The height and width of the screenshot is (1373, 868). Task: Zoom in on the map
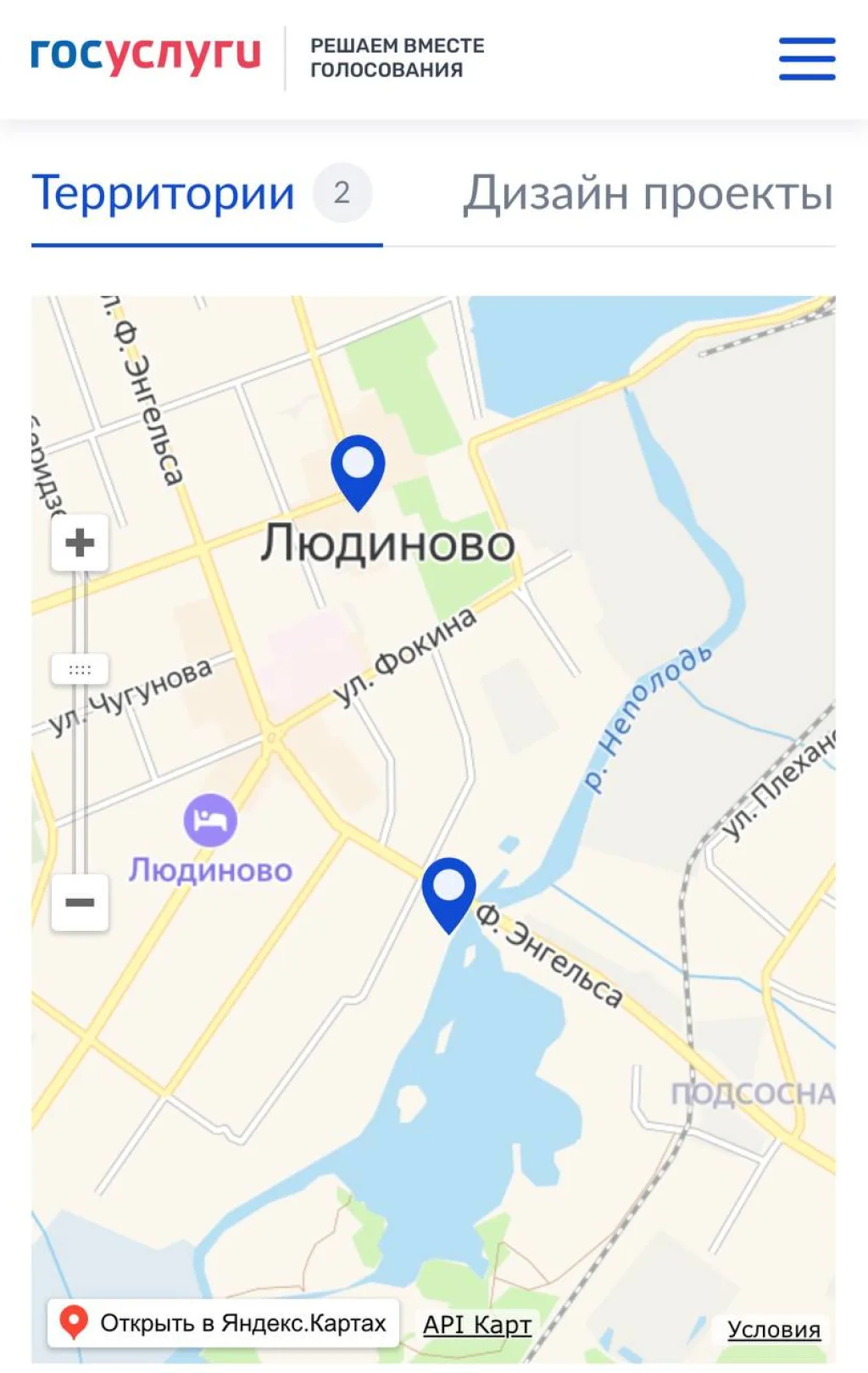80,543
